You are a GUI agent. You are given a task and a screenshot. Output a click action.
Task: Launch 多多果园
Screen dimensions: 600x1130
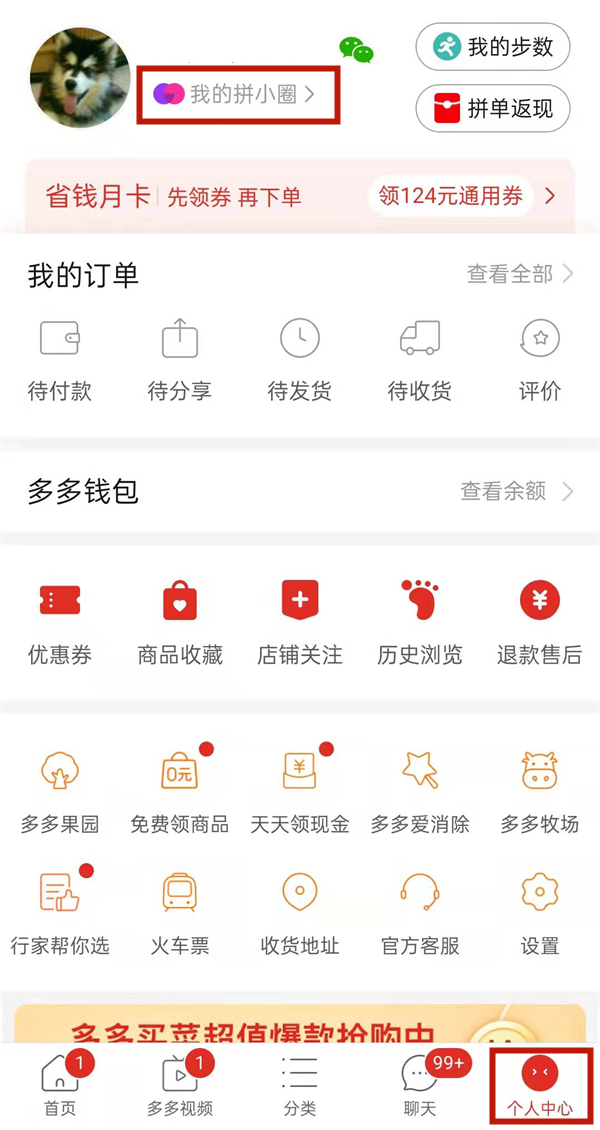(60, 792)
